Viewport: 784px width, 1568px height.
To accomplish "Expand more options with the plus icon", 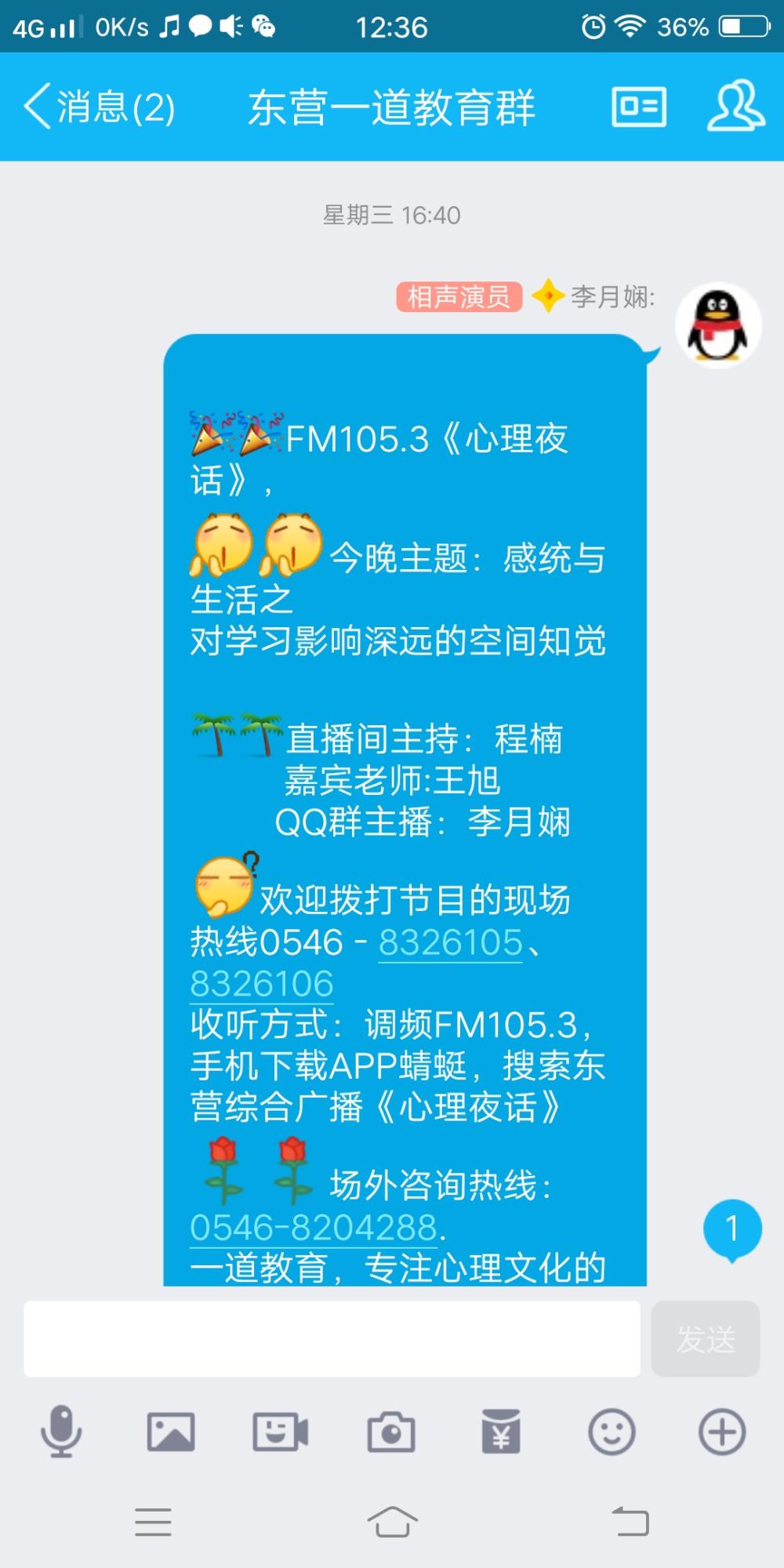I will (722, 1432).
